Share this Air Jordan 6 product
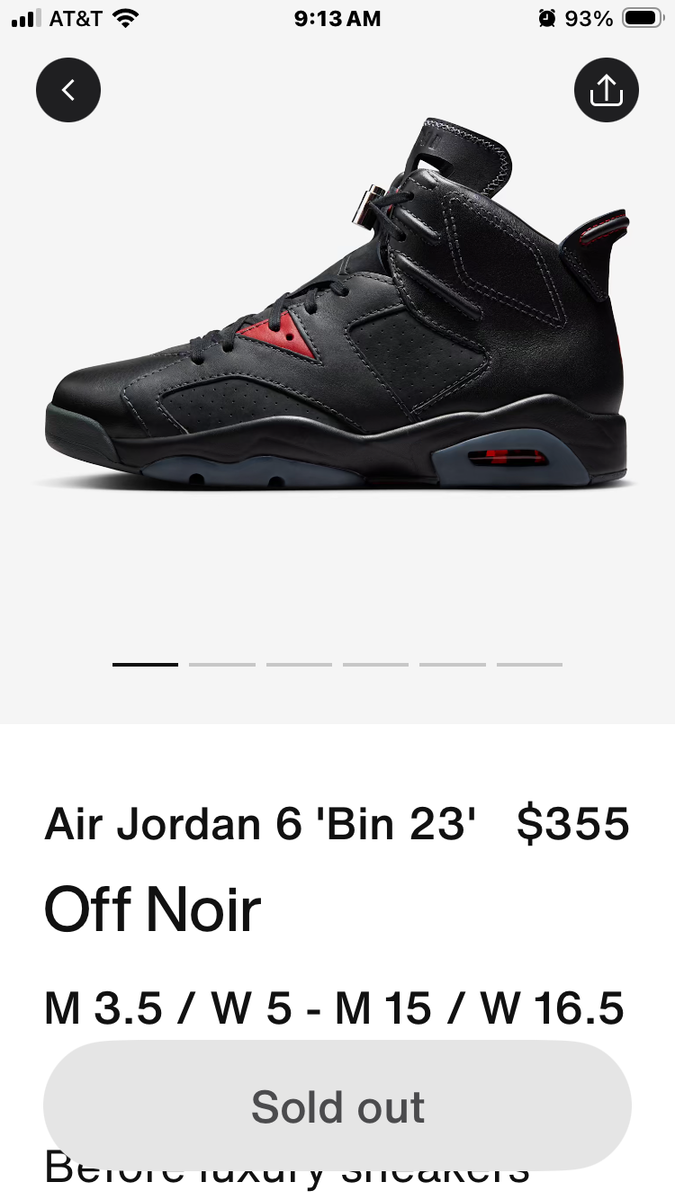The image size is (675, 1200). click(x=606, y=90)
